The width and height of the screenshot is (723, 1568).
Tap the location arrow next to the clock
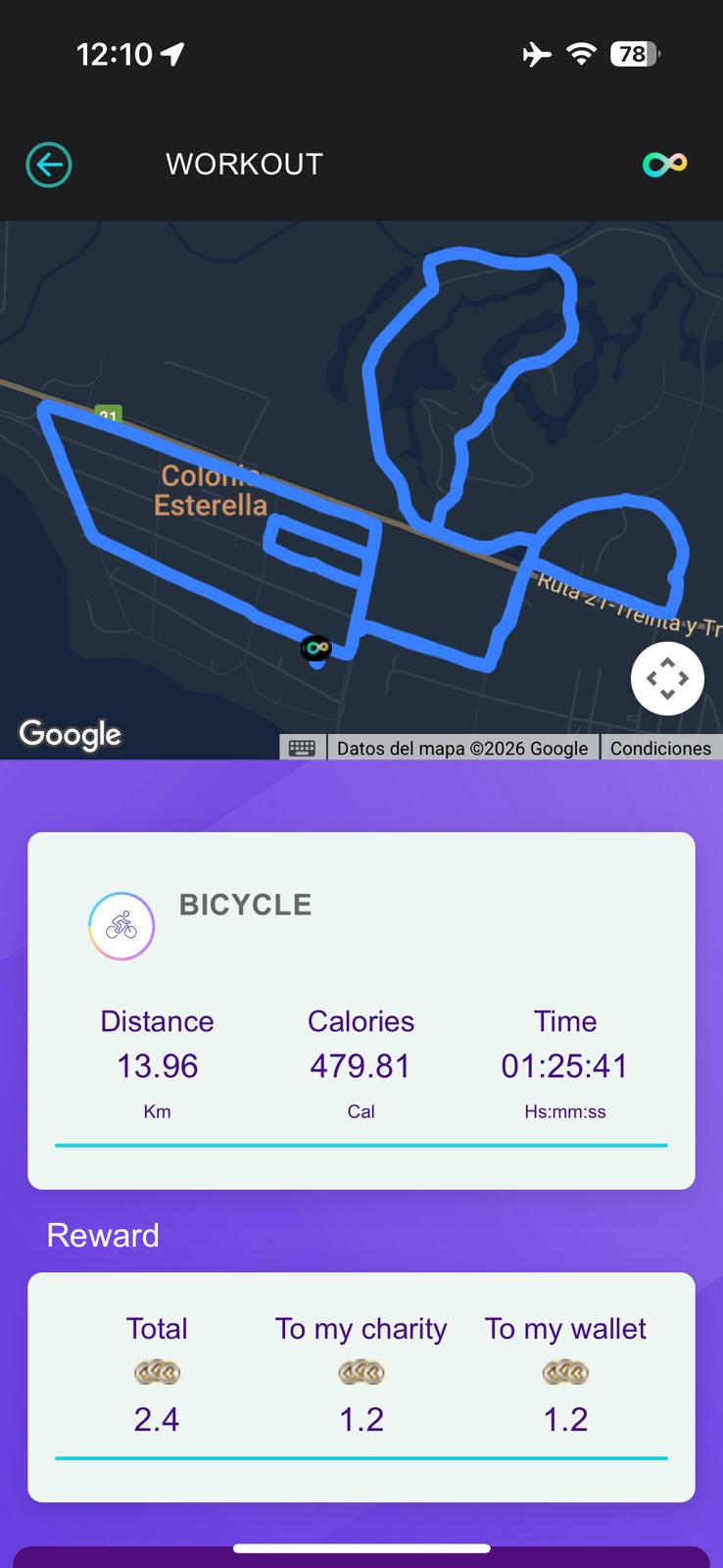(173, 54)
